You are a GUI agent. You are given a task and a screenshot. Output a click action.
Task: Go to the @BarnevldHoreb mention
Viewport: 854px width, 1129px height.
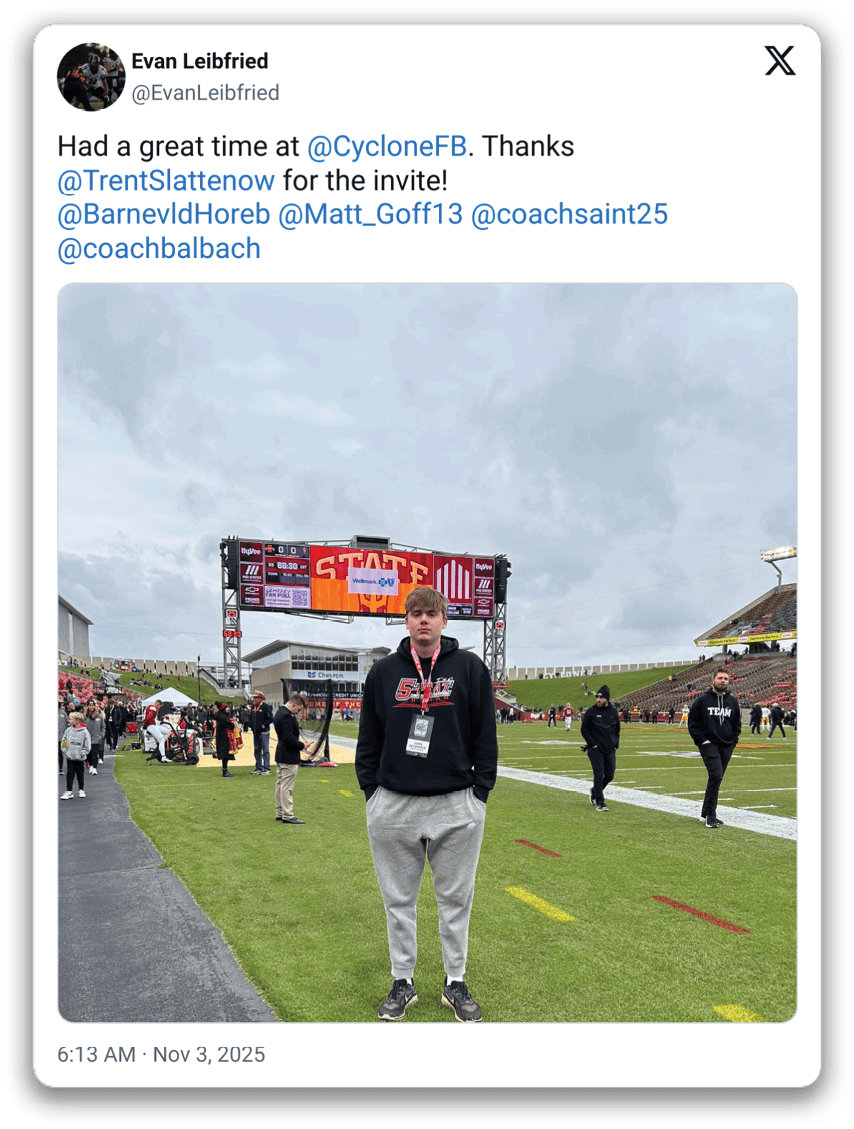(164, 215)
